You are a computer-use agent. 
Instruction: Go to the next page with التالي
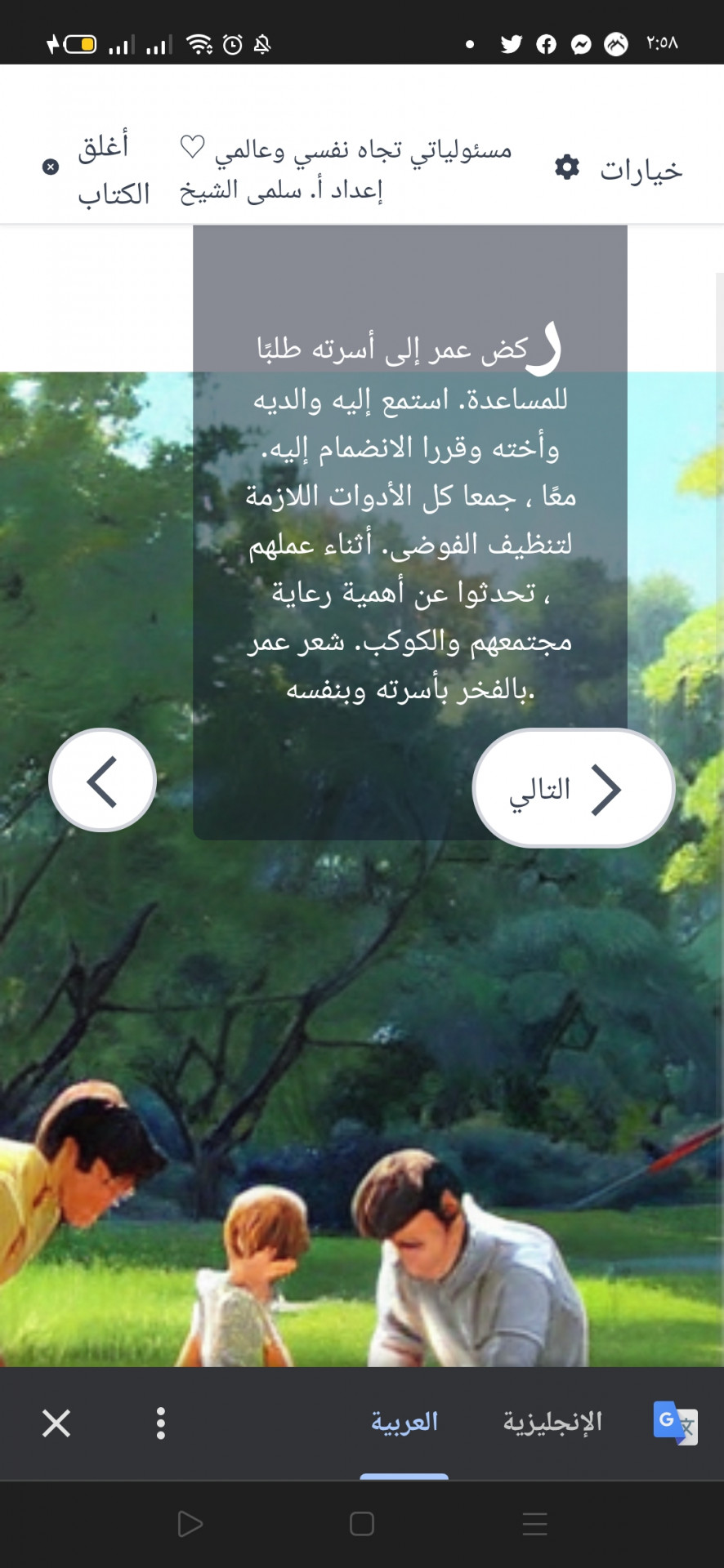point(573,789)
